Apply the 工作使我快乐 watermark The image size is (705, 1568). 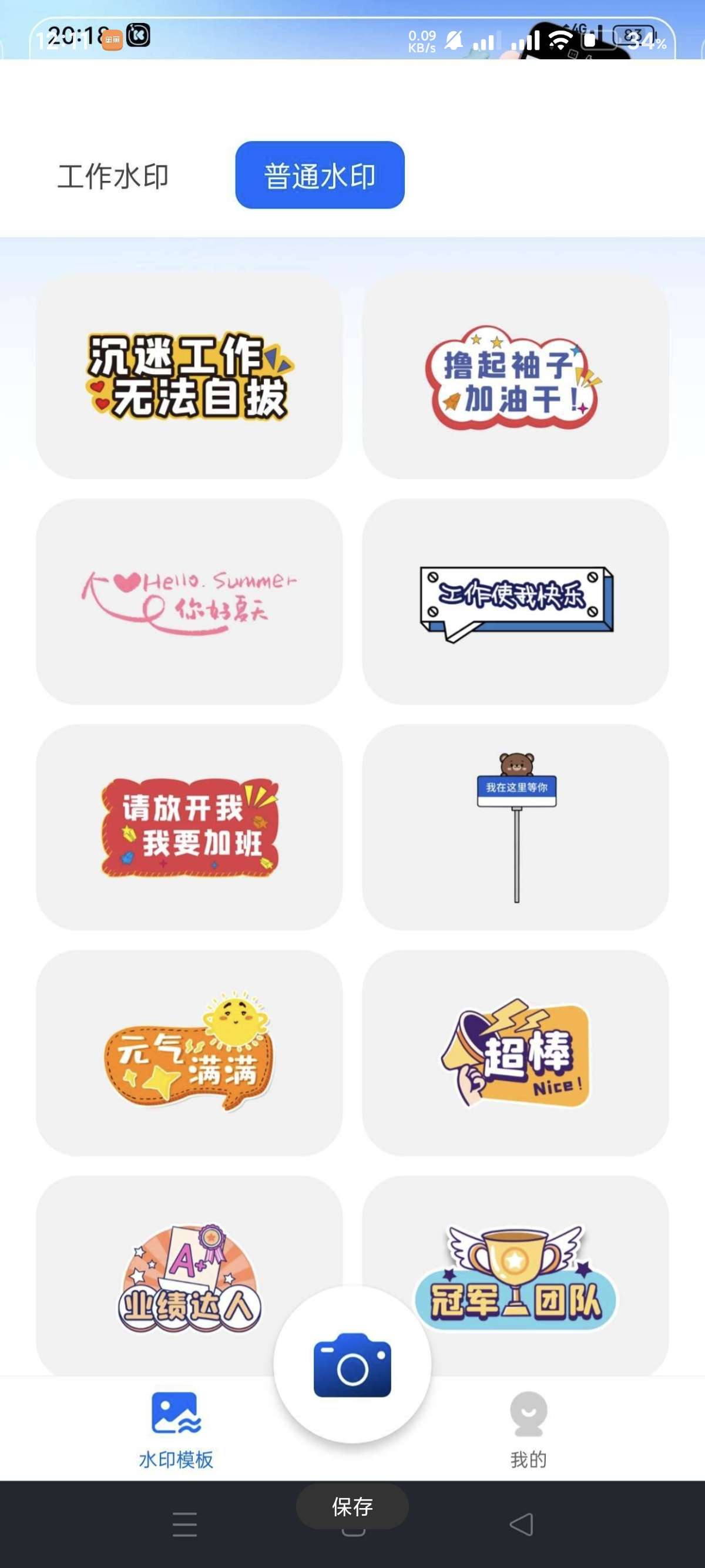click(515, 601)
